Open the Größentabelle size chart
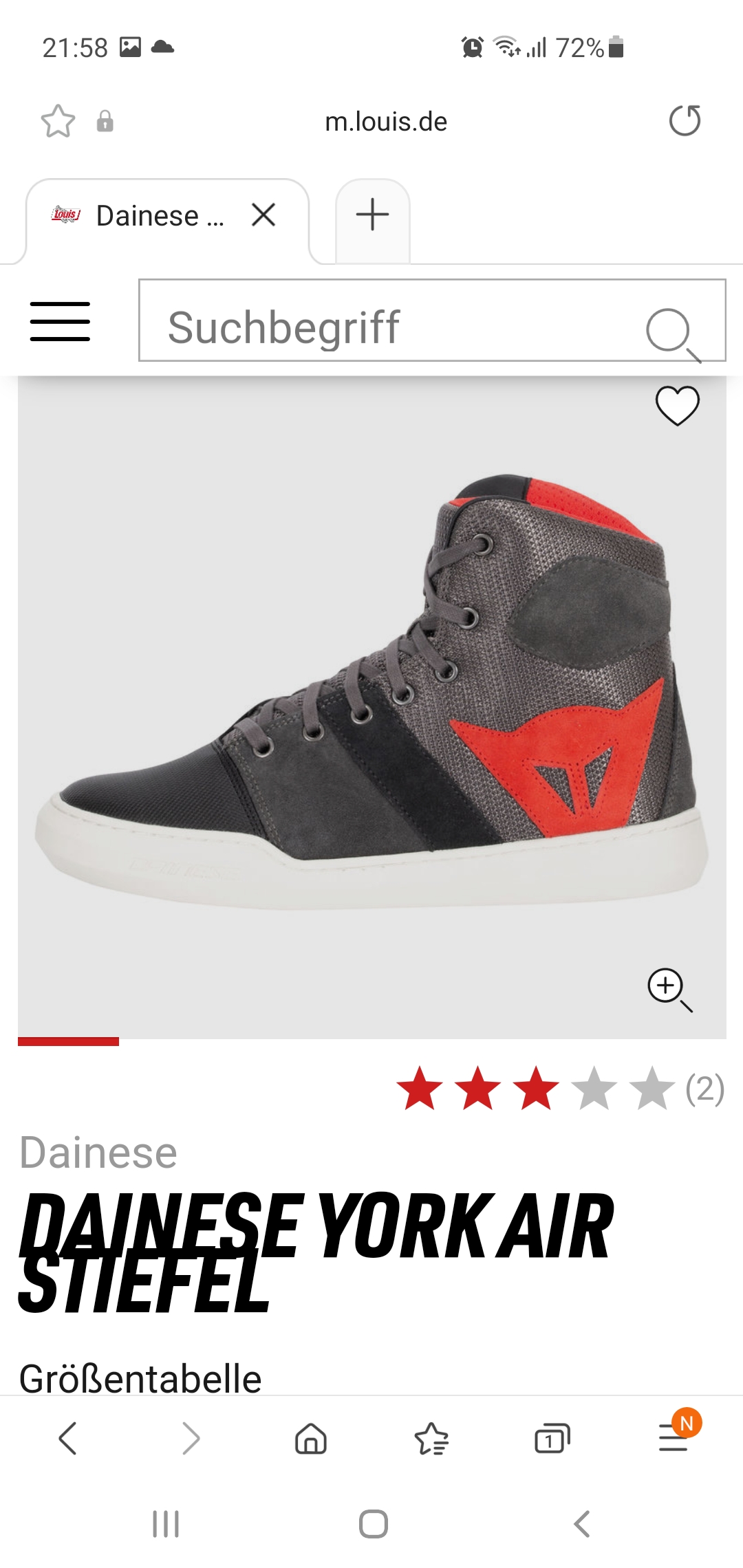 pos(140,1378)
